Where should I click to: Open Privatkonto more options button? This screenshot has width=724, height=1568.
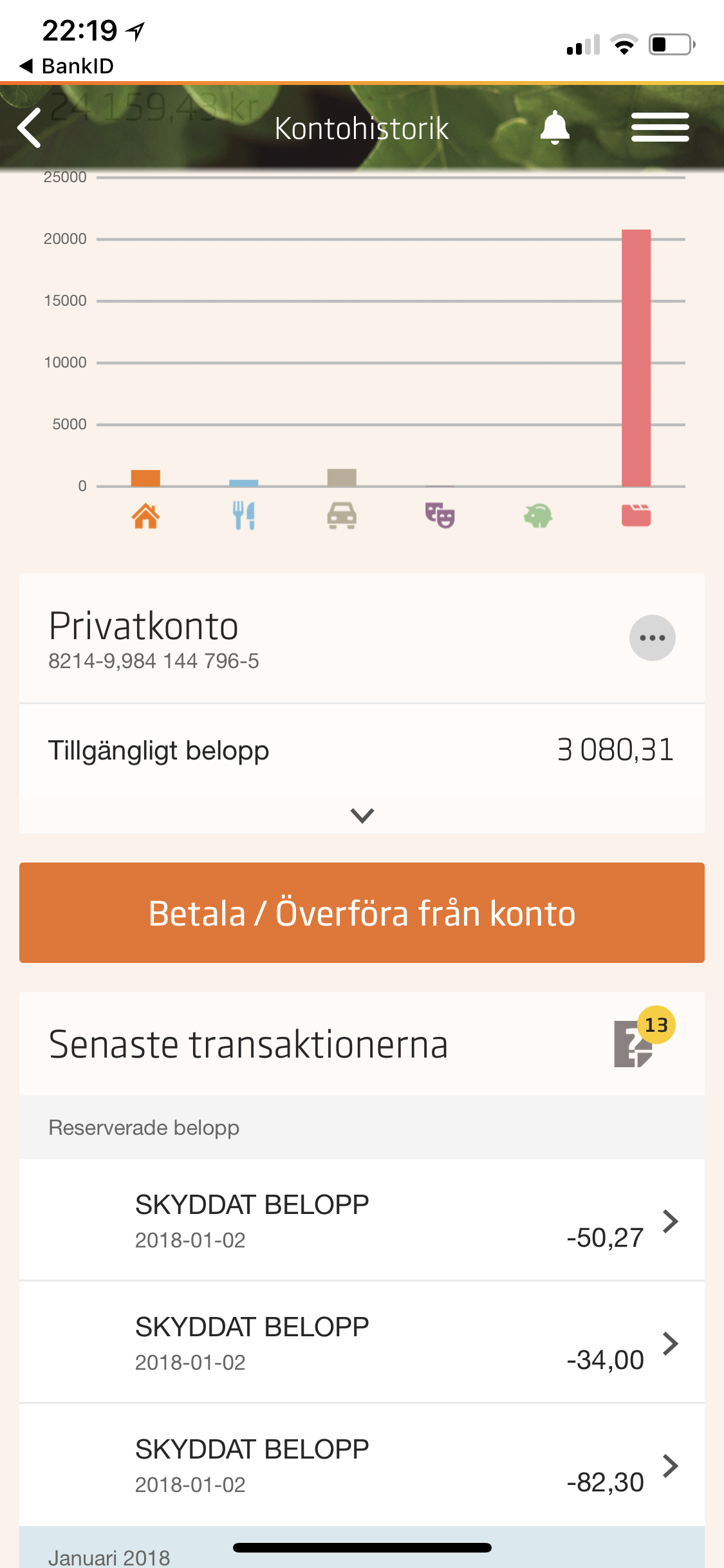click(652, 638)
